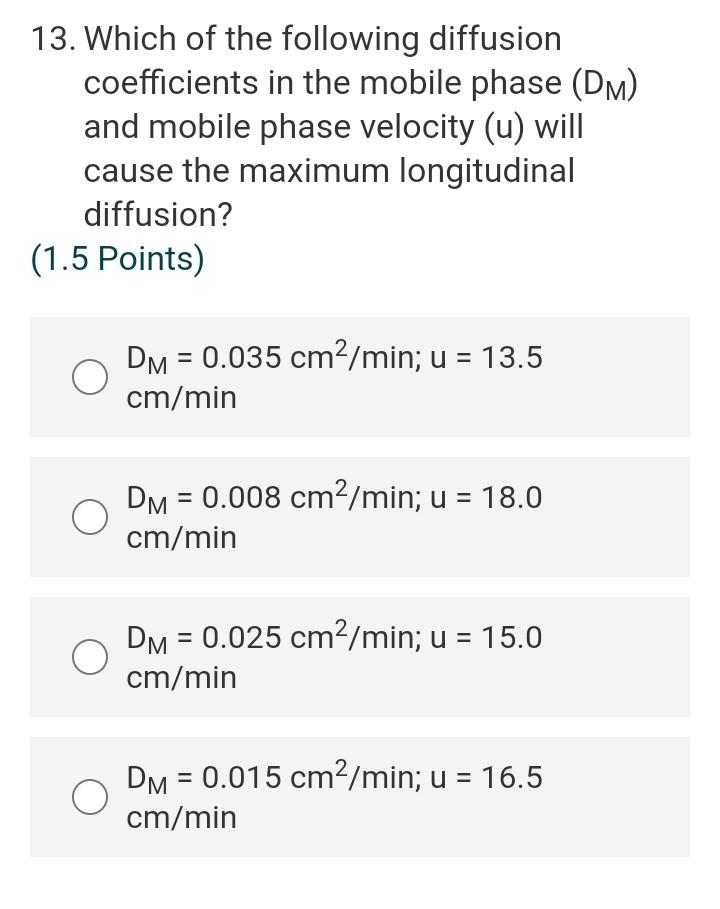Select the DM = 0.035, u = 13.5 option
The width and height of the screenshot is (720, 909).
[x=90, y=377]
